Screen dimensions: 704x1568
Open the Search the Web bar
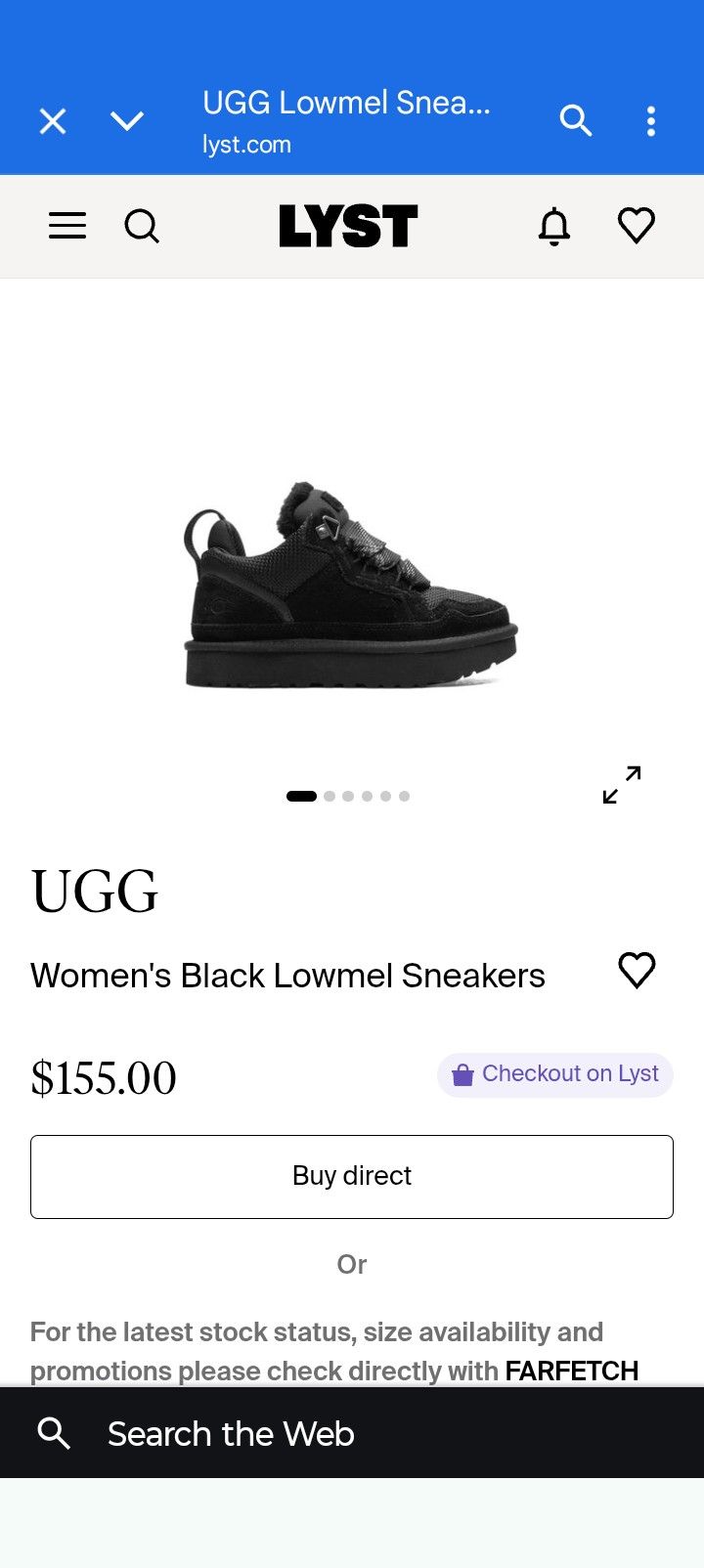352,1433
